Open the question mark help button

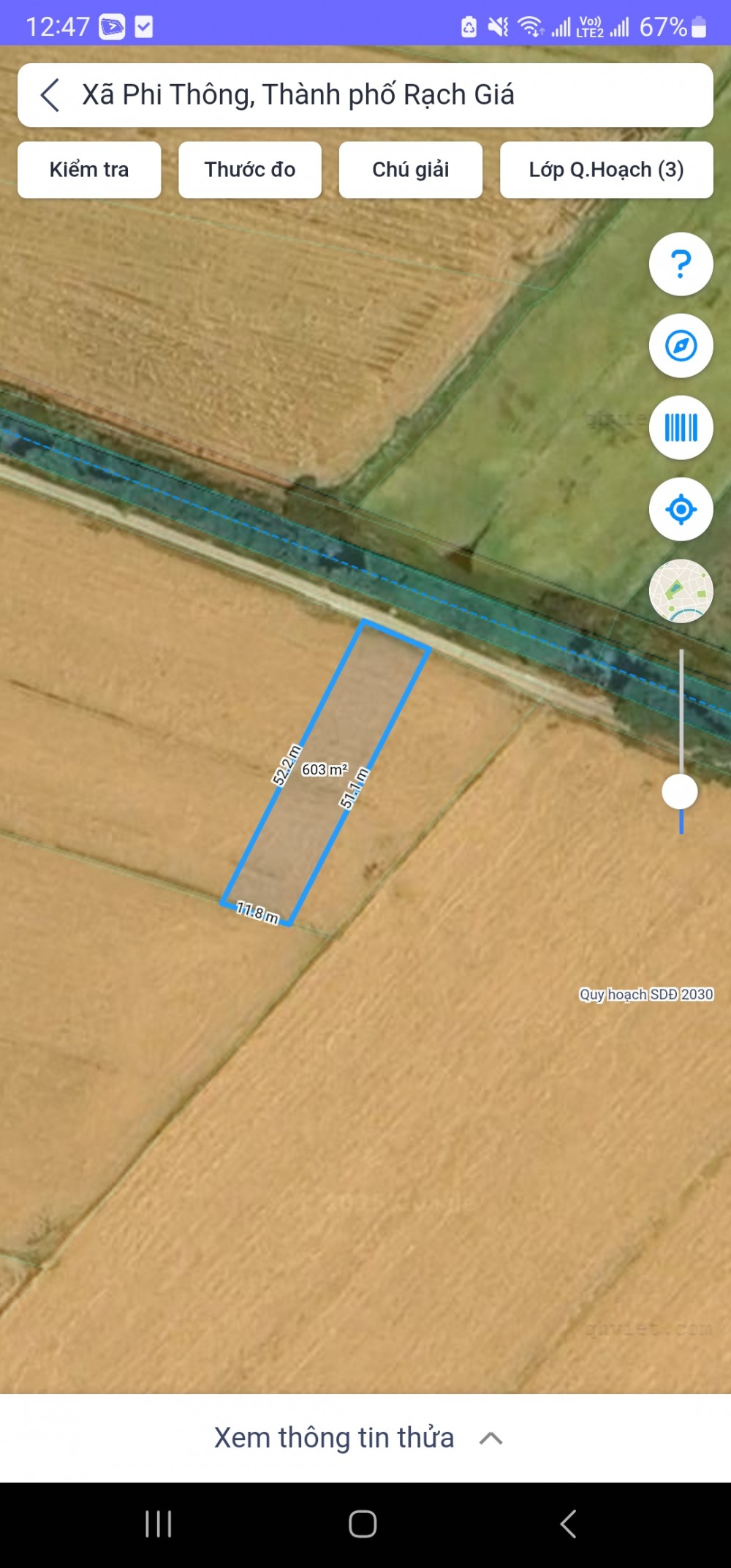(681, 264)
